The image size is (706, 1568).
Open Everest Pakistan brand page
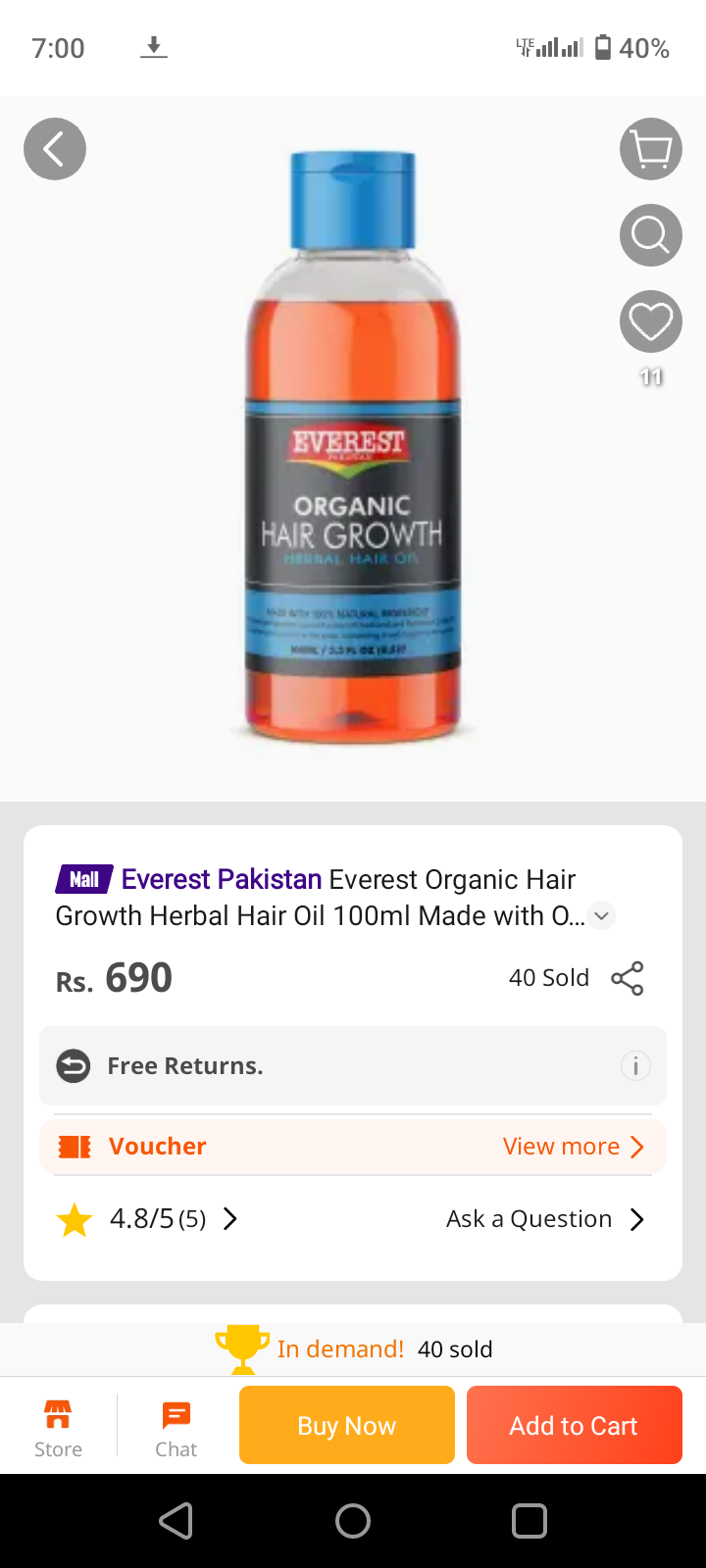tap(221, 879)
